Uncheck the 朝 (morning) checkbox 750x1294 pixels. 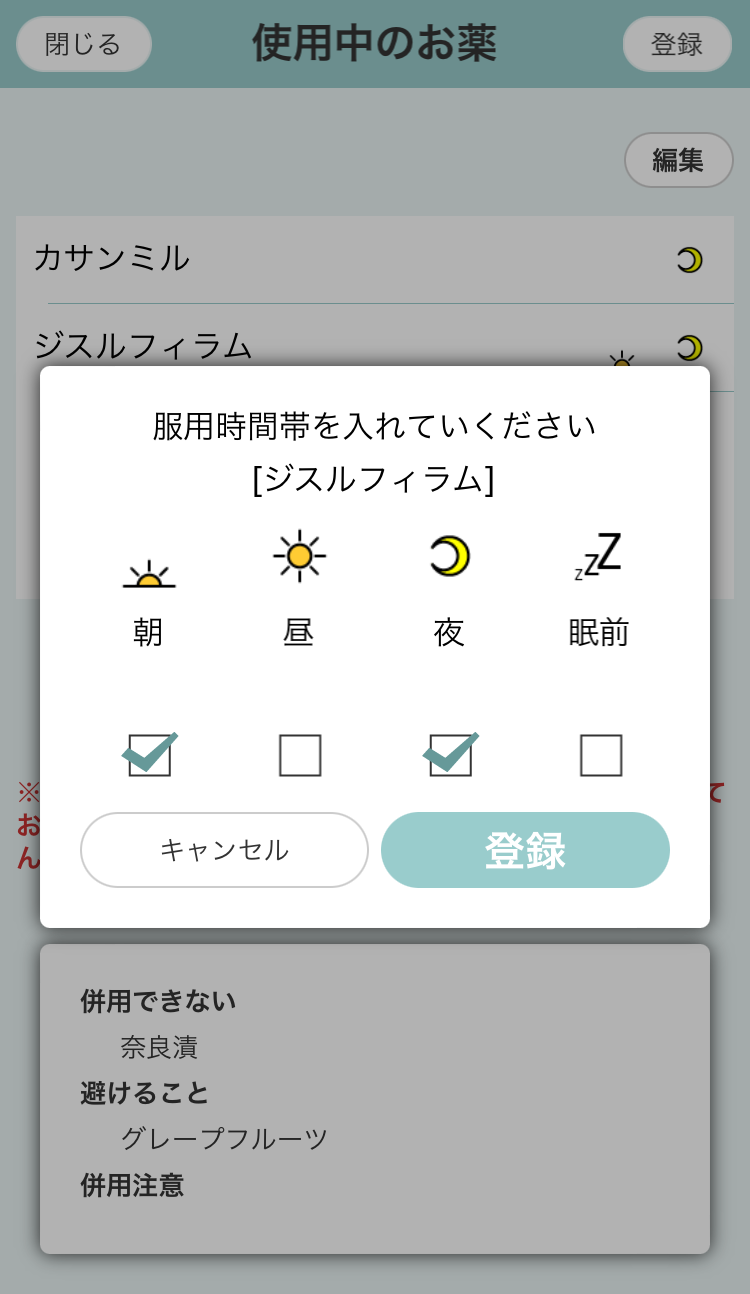149,755
